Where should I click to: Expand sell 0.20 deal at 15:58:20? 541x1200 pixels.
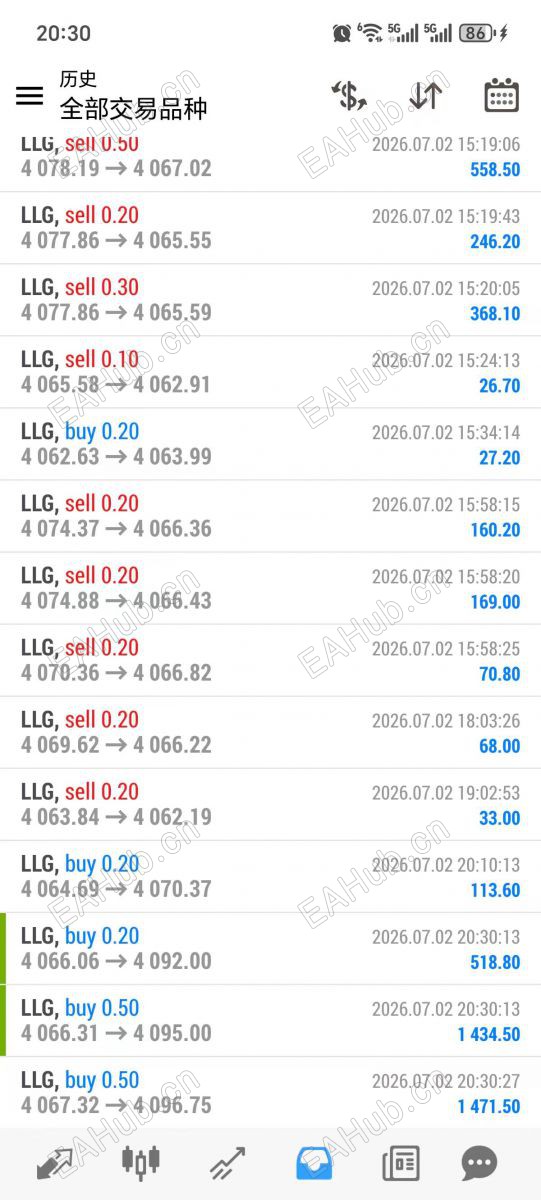[270, 588]
